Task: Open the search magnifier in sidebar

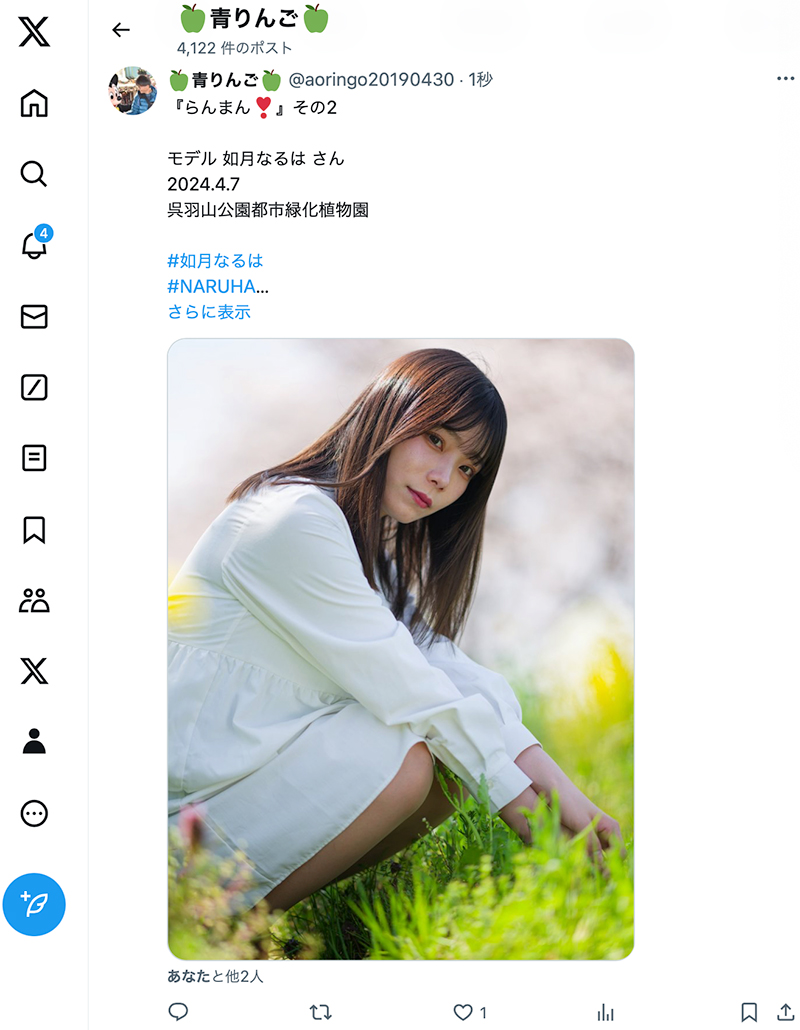Action: click(34, 174)
